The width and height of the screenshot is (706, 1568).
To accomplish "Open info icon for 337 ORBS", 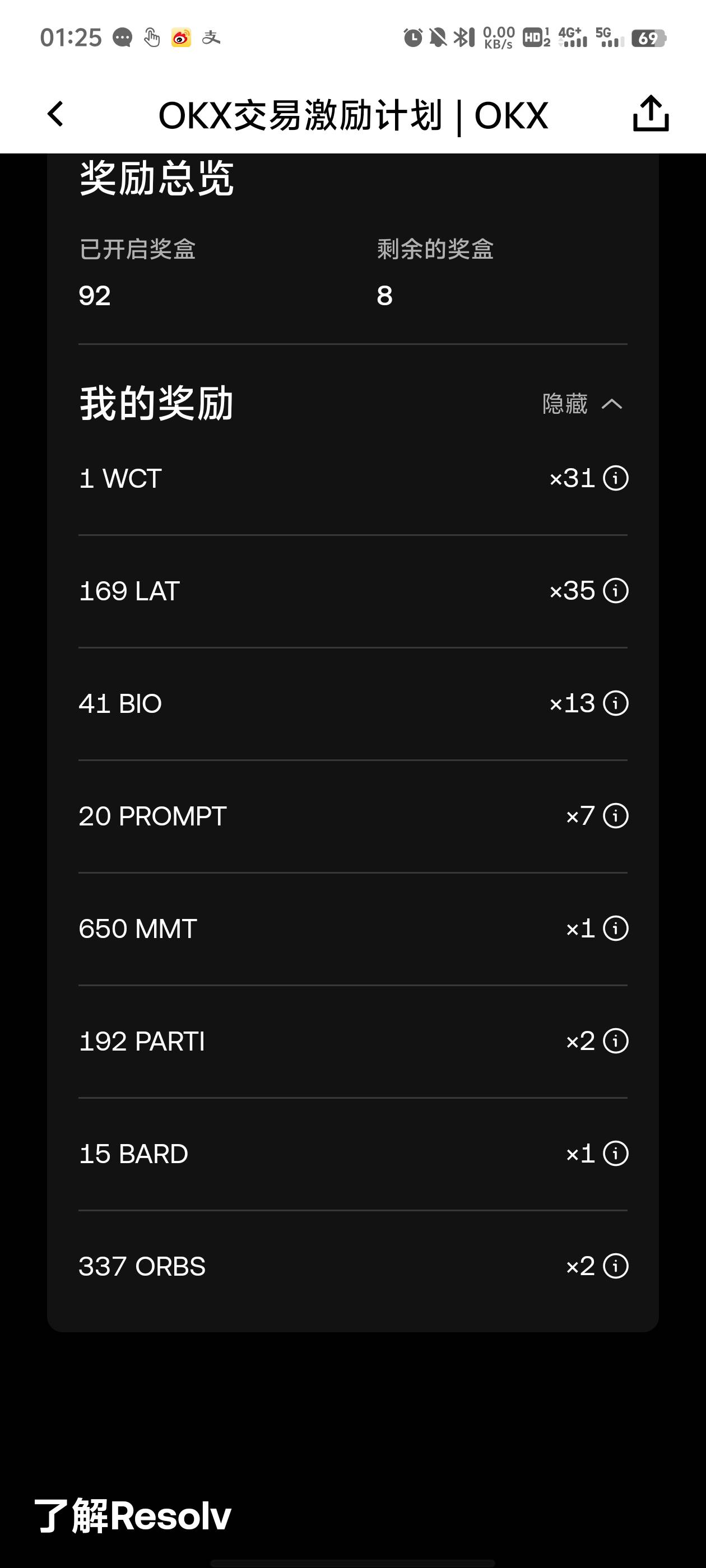I will tap(615, 1267).
